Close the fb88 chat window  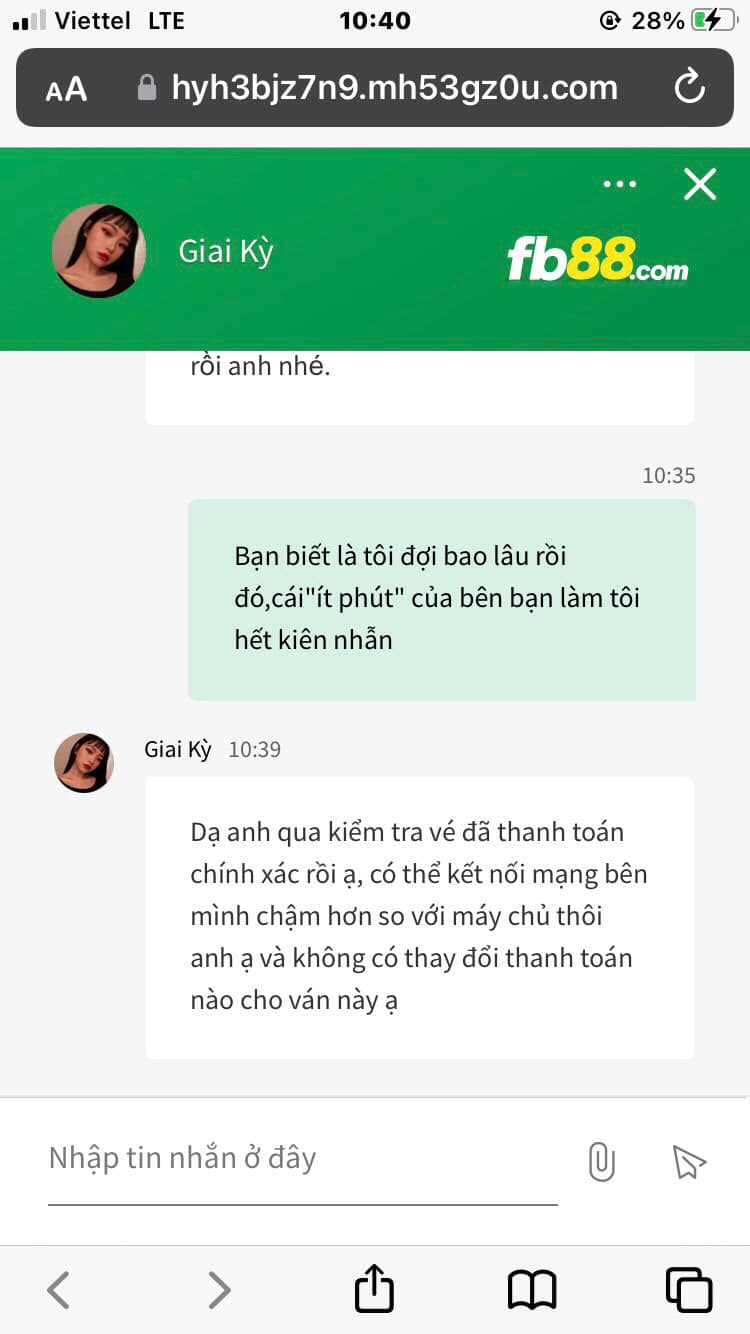tap(699, 184)
